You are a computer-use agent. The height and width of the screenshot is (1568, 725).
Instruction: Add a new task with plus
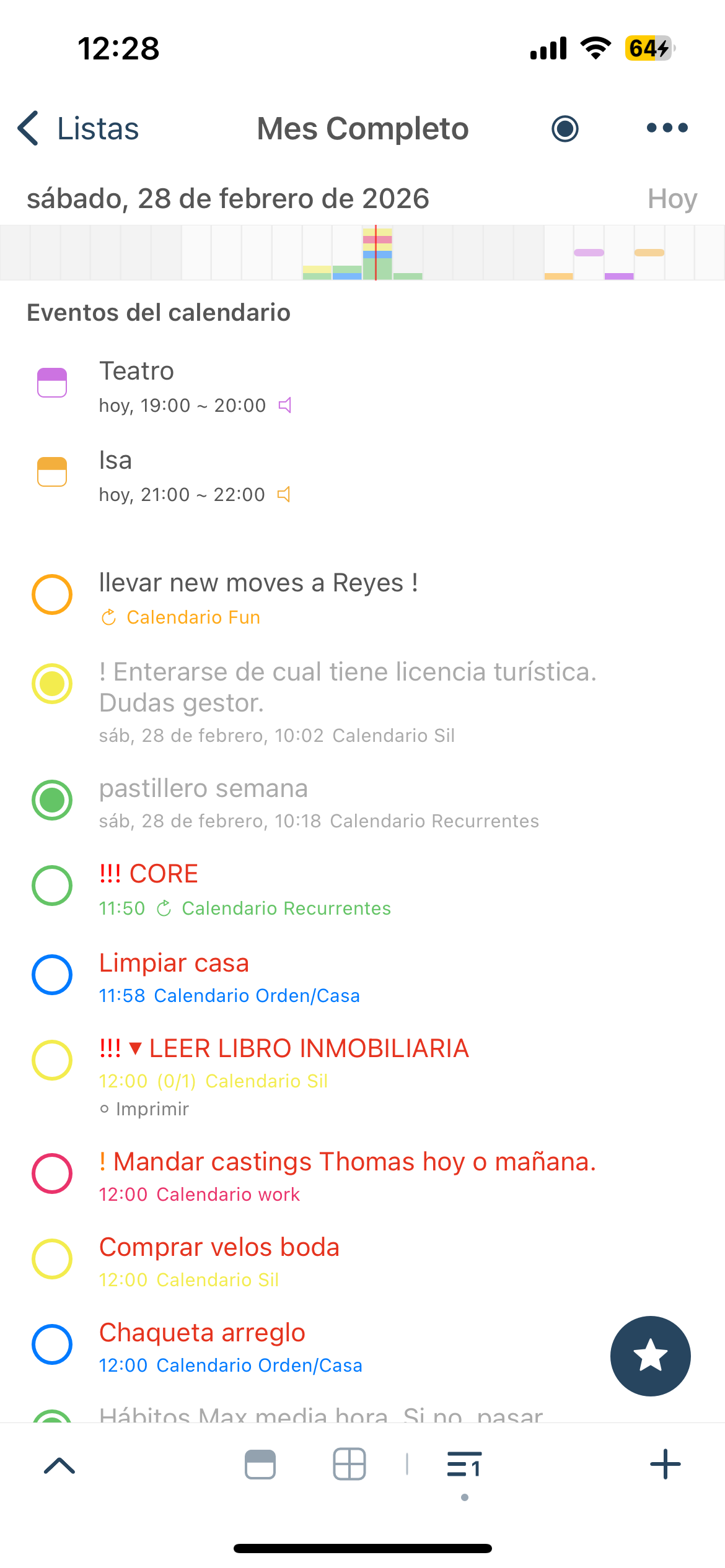[x=665, y=1465]
